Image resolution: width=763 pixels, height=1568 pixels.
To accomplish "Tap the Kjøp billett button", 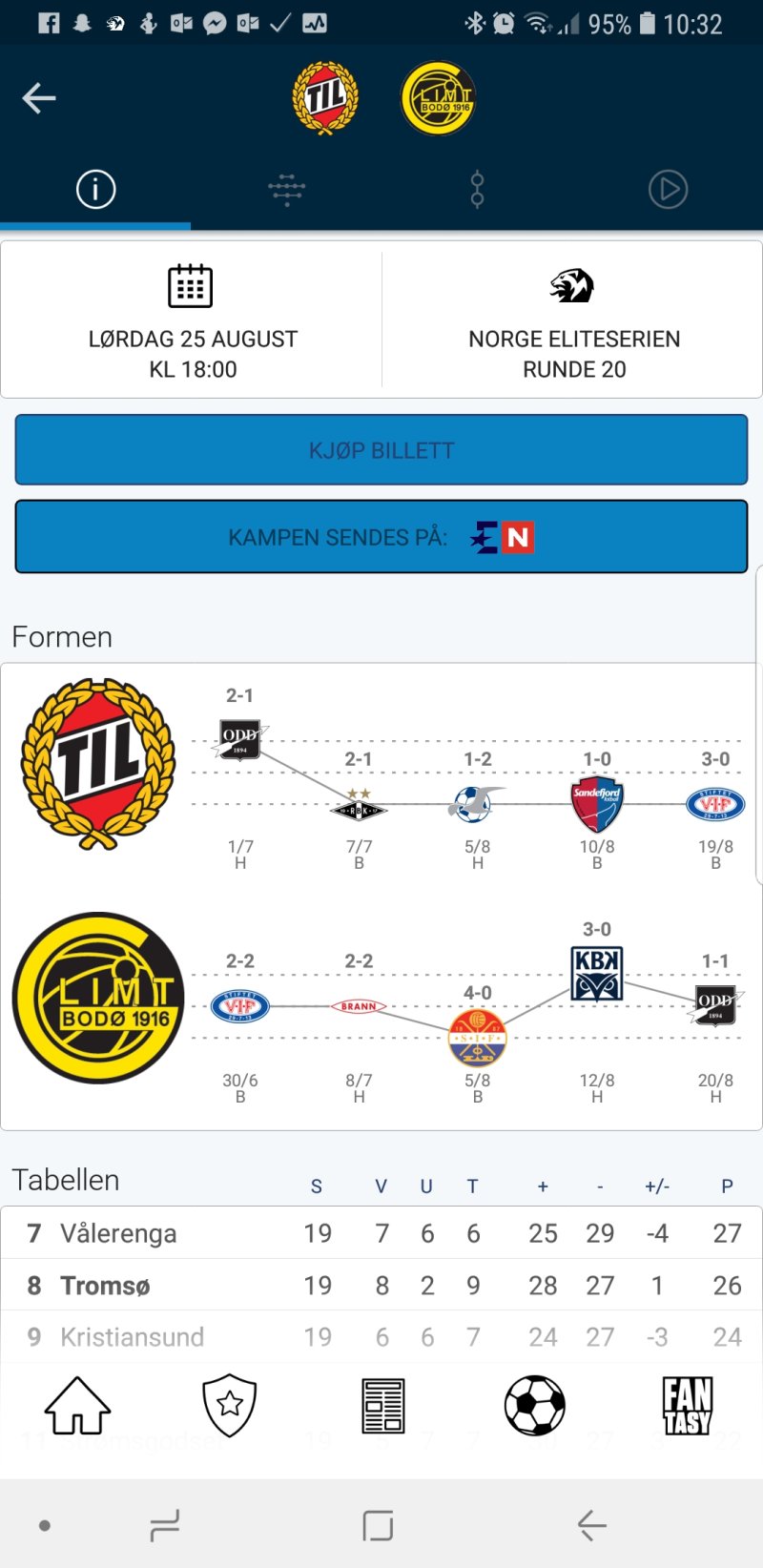I will coord(381,450).
